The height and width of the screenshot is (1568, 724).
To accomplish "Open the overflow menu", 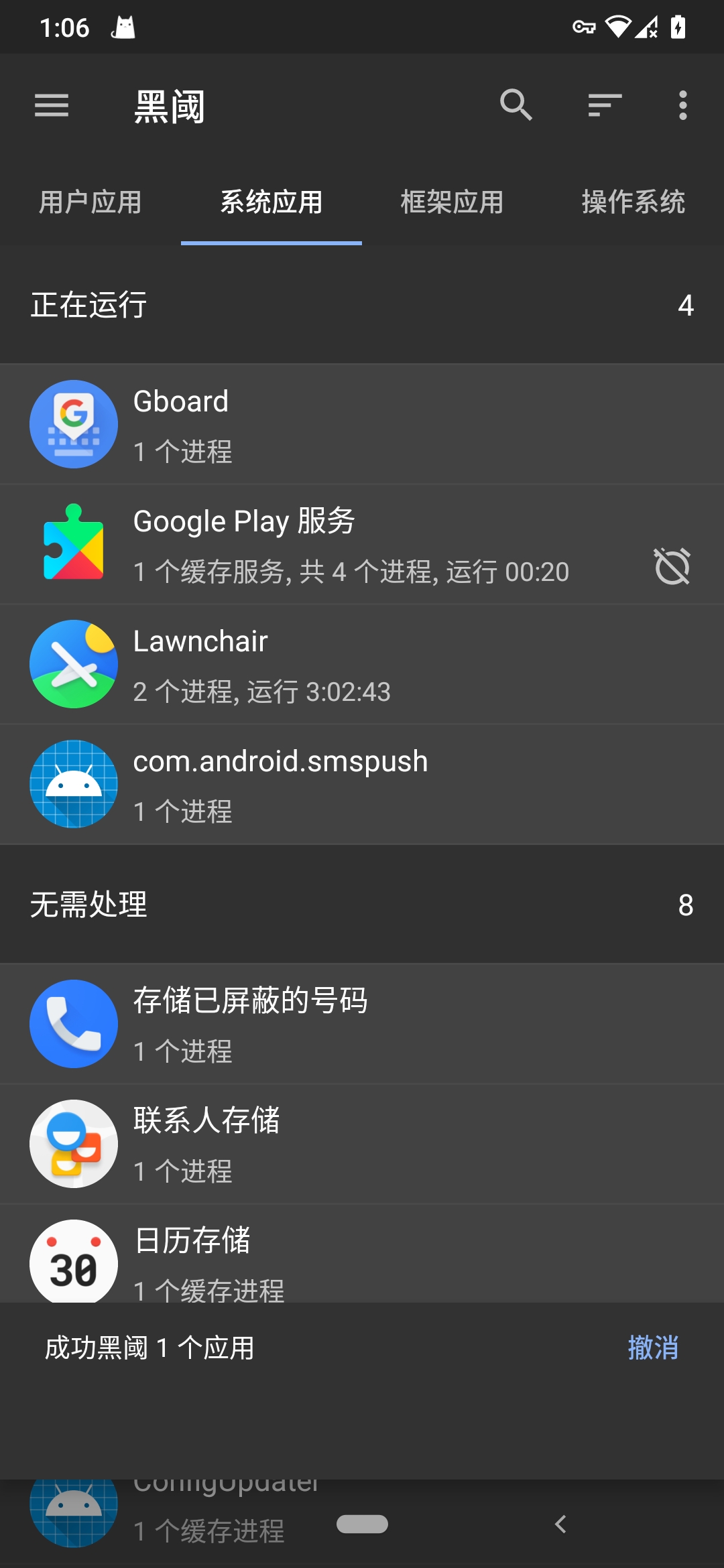I will 682,106.
